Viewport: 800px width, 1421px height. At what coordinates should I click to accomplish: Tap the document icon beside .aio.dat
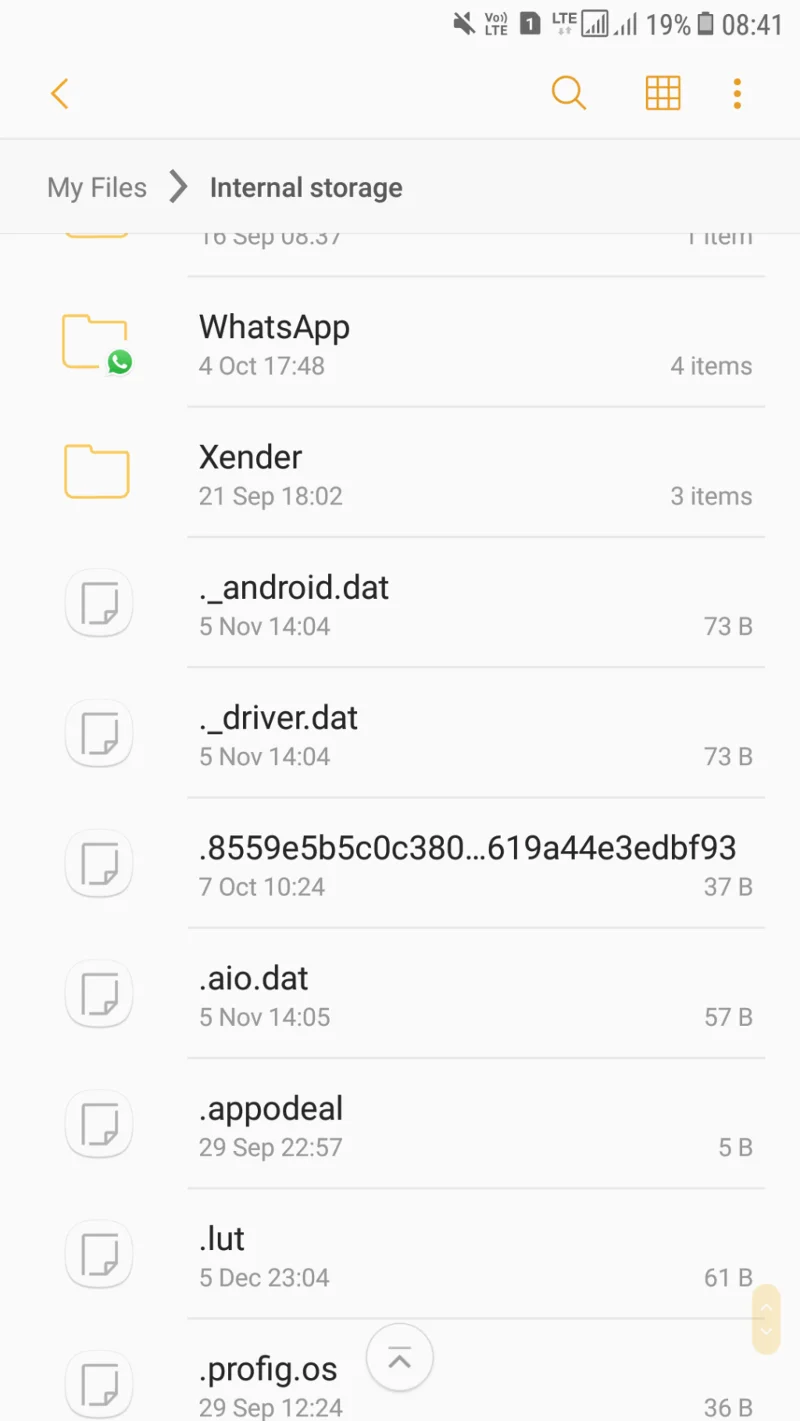98,993
